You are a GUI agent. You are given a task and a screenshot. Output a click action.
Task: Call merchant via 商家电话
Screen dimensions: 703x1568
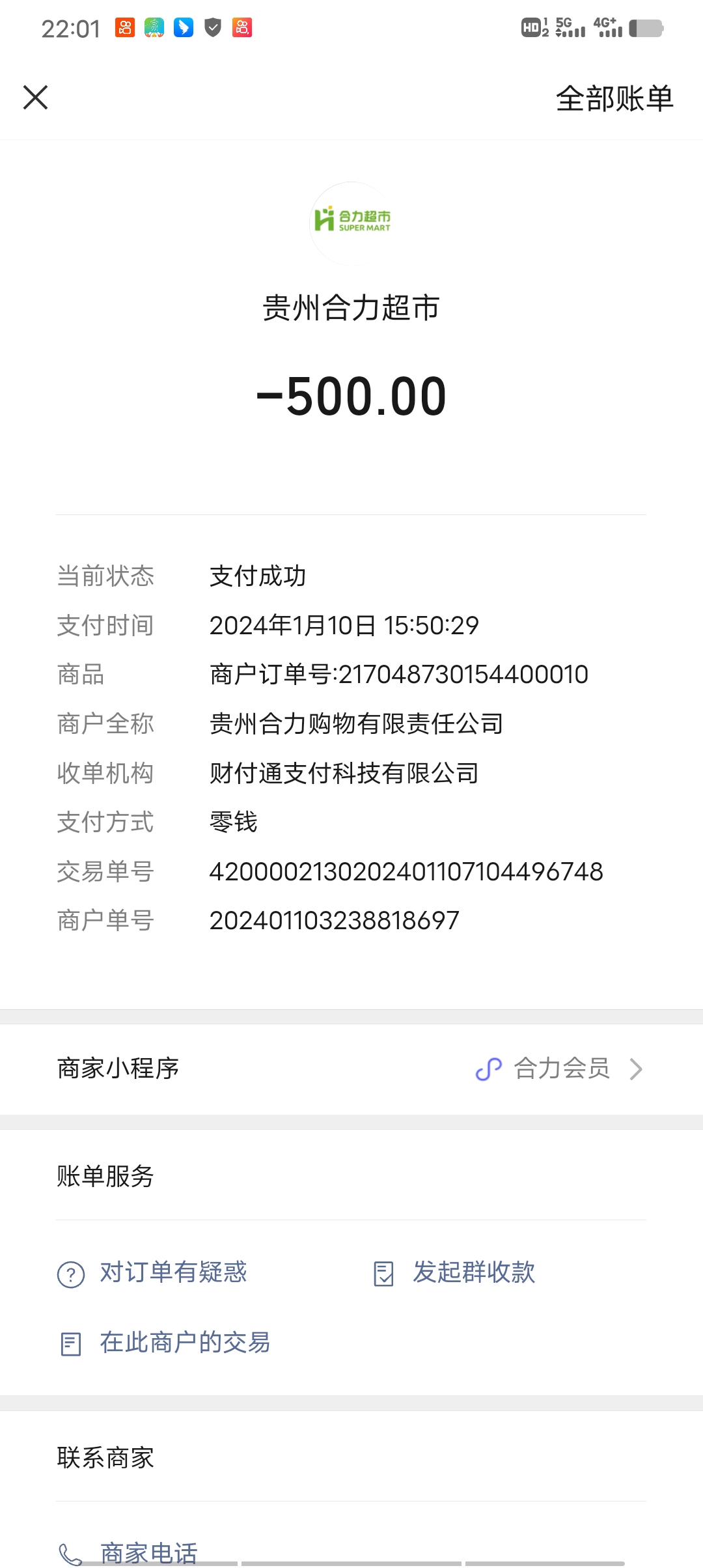pyautogui.click(x=148, y=1552)
